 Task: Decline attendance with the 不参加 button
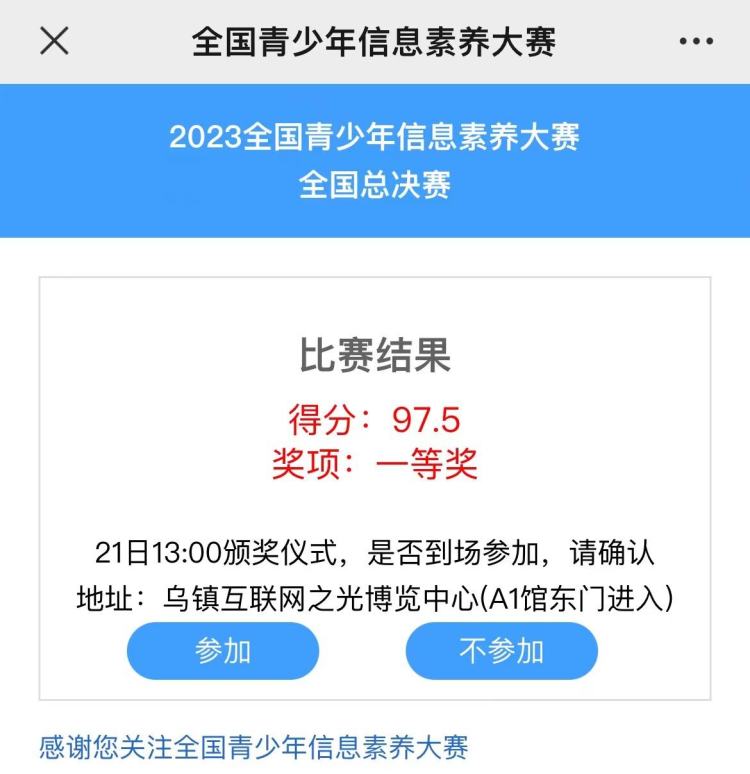click(501, 651)
